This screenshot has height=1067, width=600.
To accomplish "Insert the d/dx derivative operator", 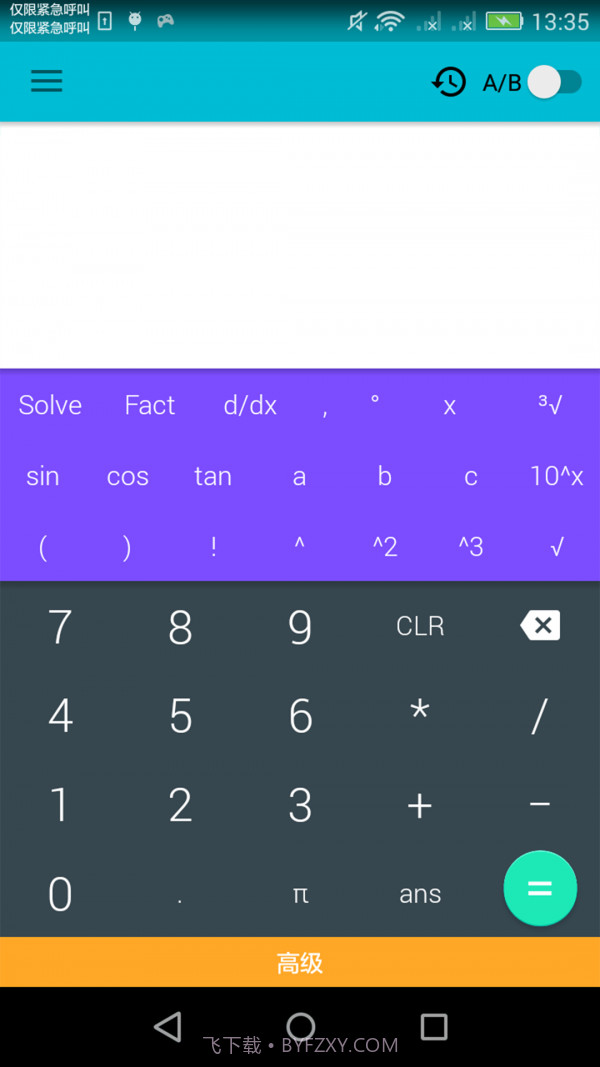I will click(250, 405).
